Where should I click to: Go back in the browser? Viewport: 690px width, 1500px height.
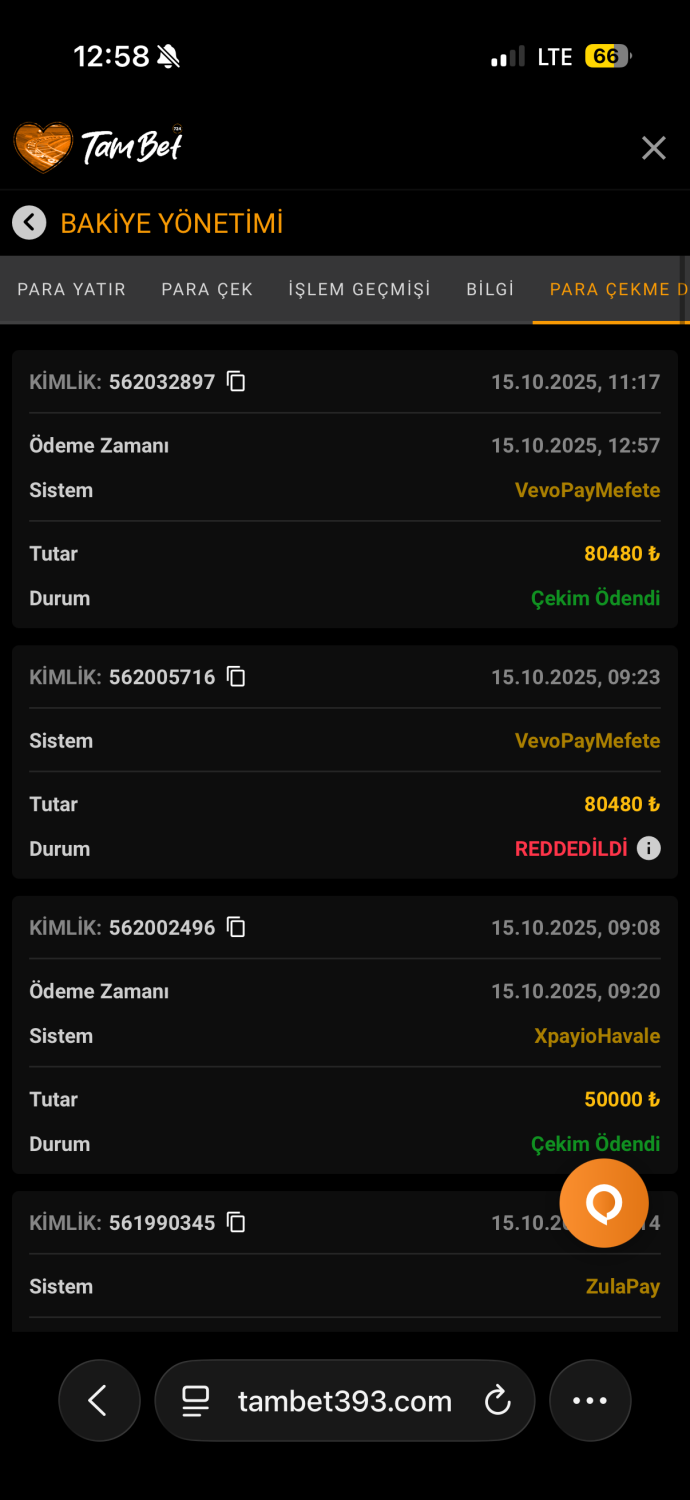click(98, 1401)
